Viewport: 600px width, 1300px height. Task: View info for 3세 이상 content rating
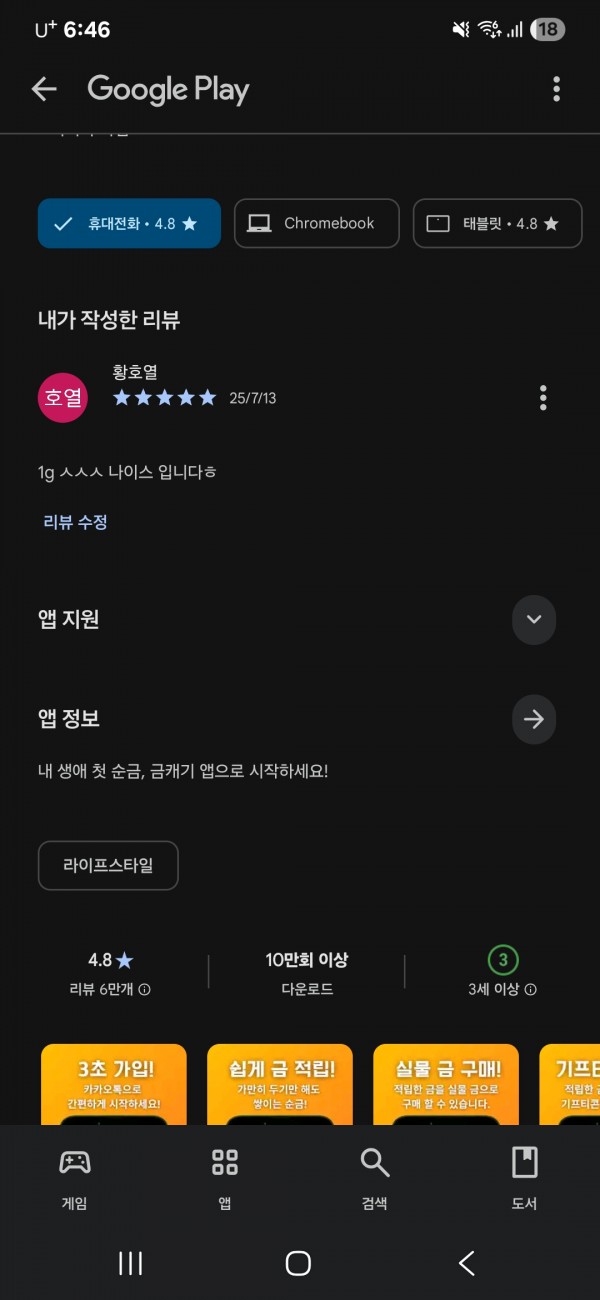[530, 990]
